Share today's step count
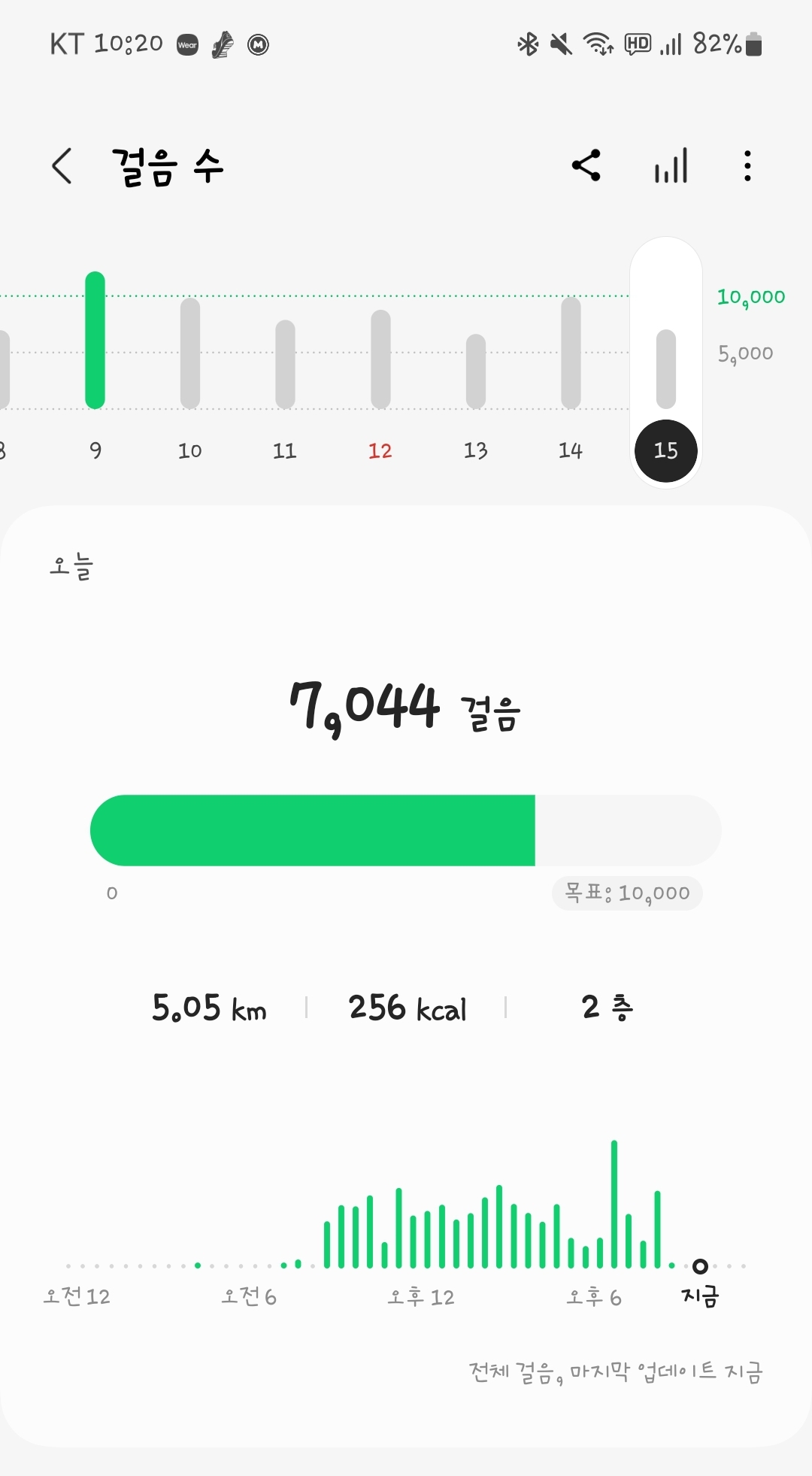The width and height of the screenshot is (812, 1476). pos(586,165)
